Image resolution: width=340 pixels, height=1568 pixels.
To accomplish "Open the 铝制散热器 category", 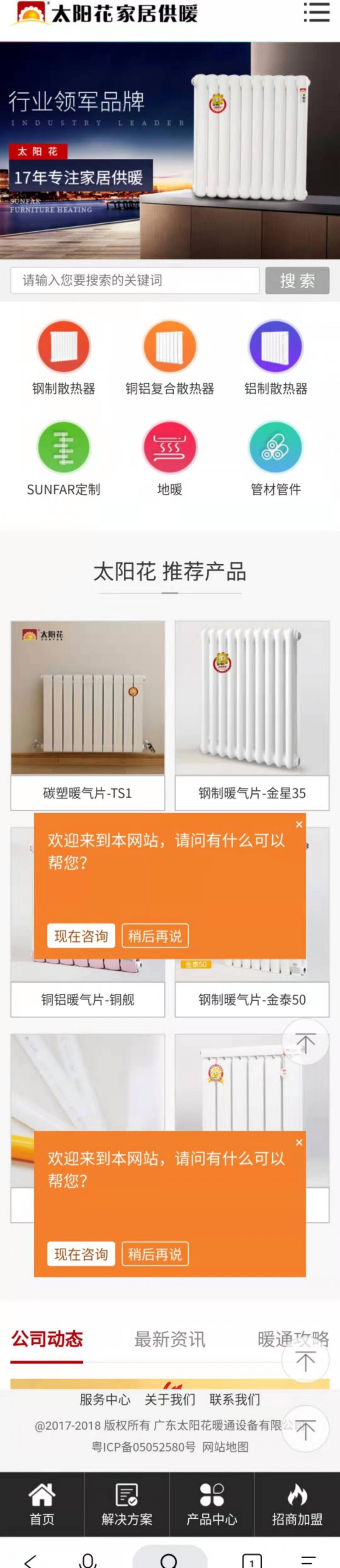I will point(275,359).
